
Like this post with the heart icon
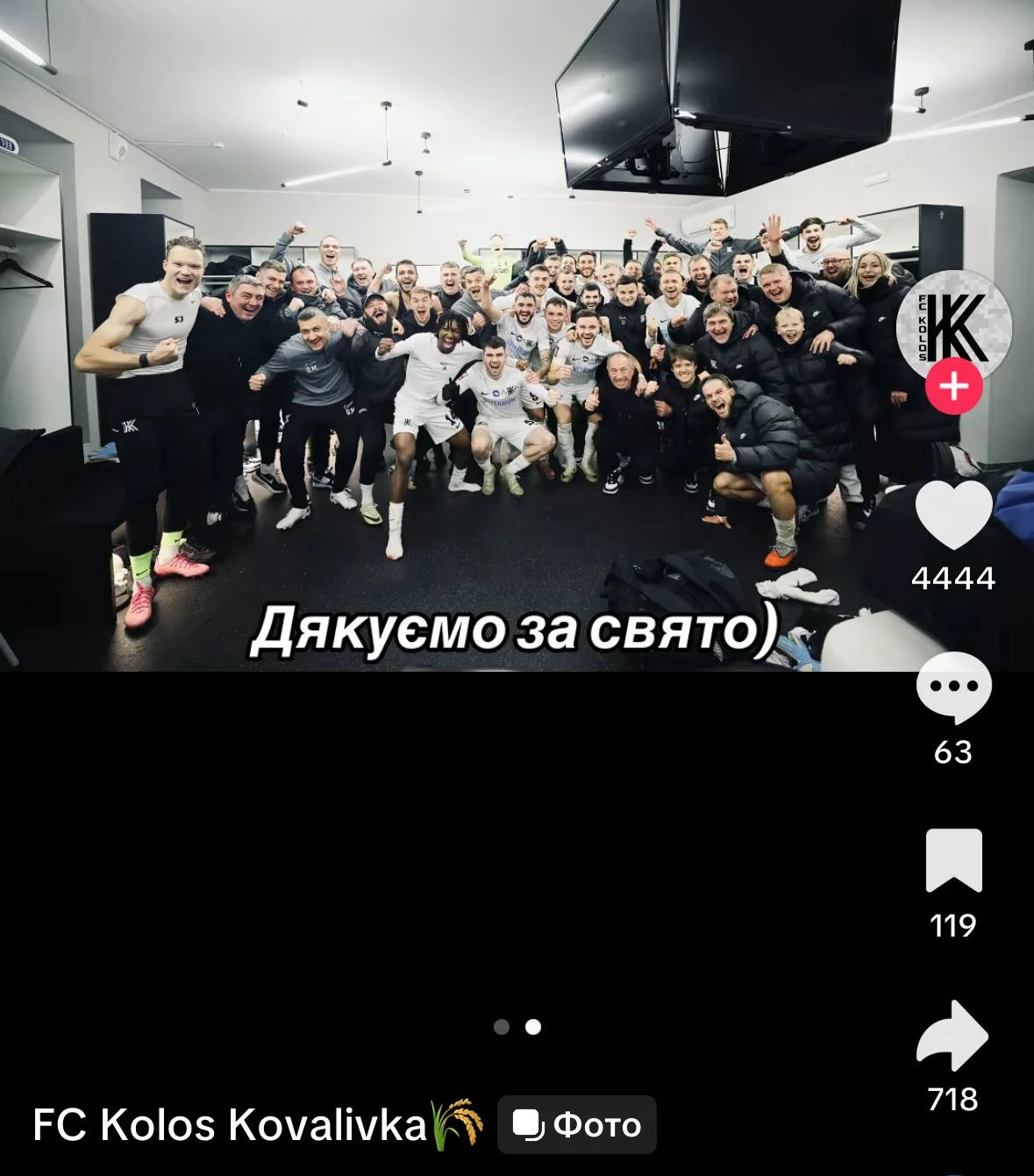(x=953, y=514)
